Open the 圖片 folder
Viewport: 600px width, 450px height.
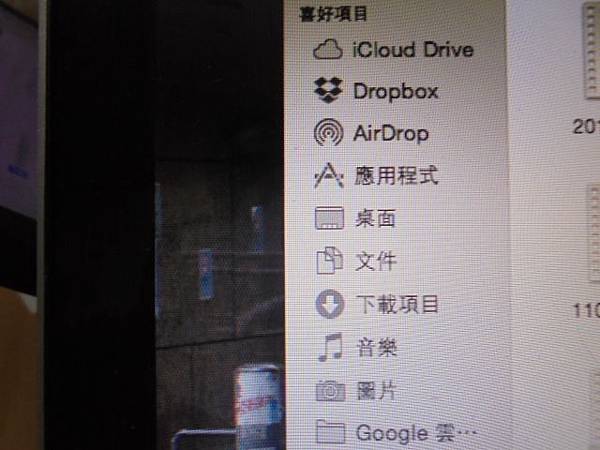tap(376, 390)
